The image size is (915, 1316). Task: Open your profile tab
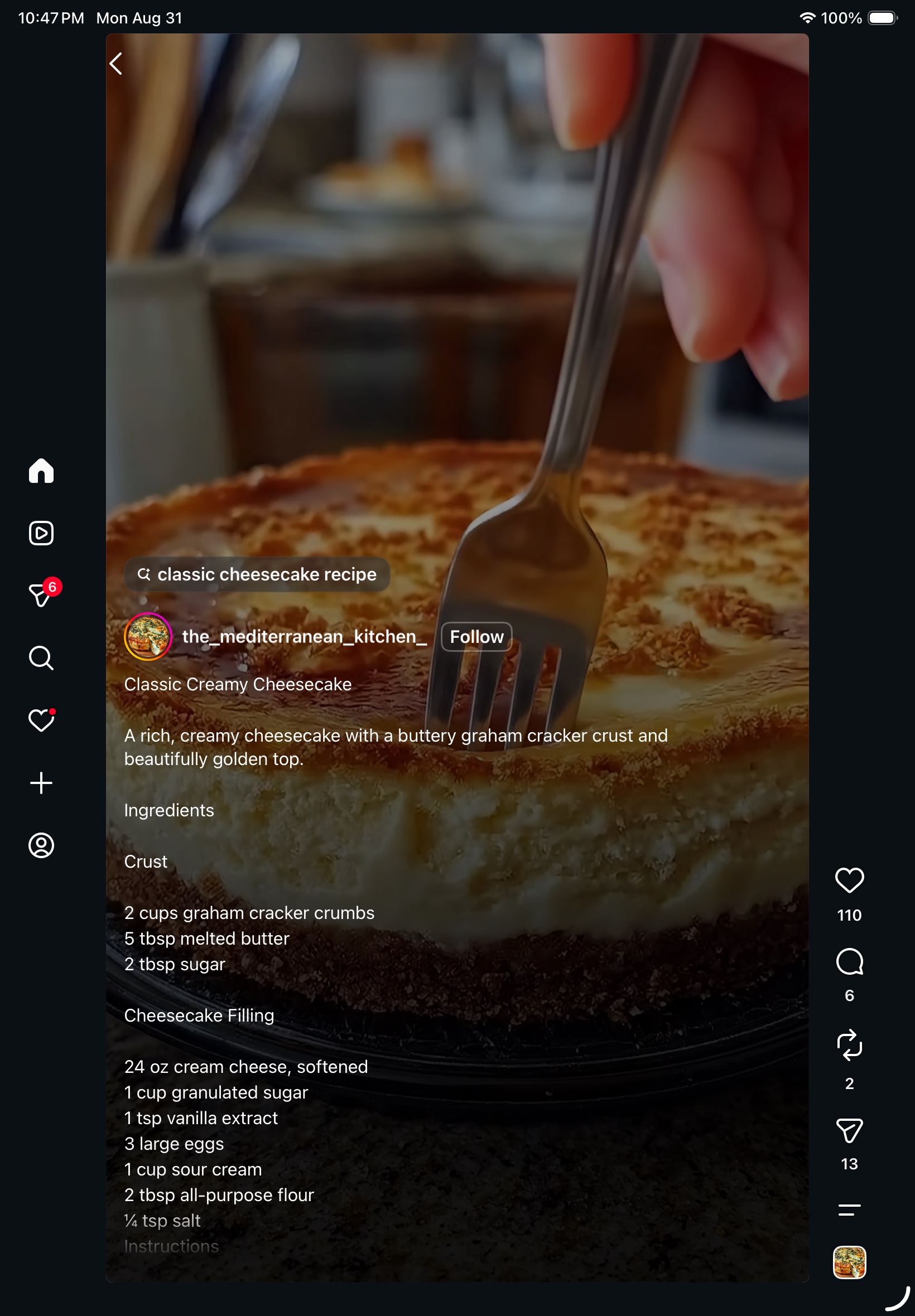pos(41,845)
